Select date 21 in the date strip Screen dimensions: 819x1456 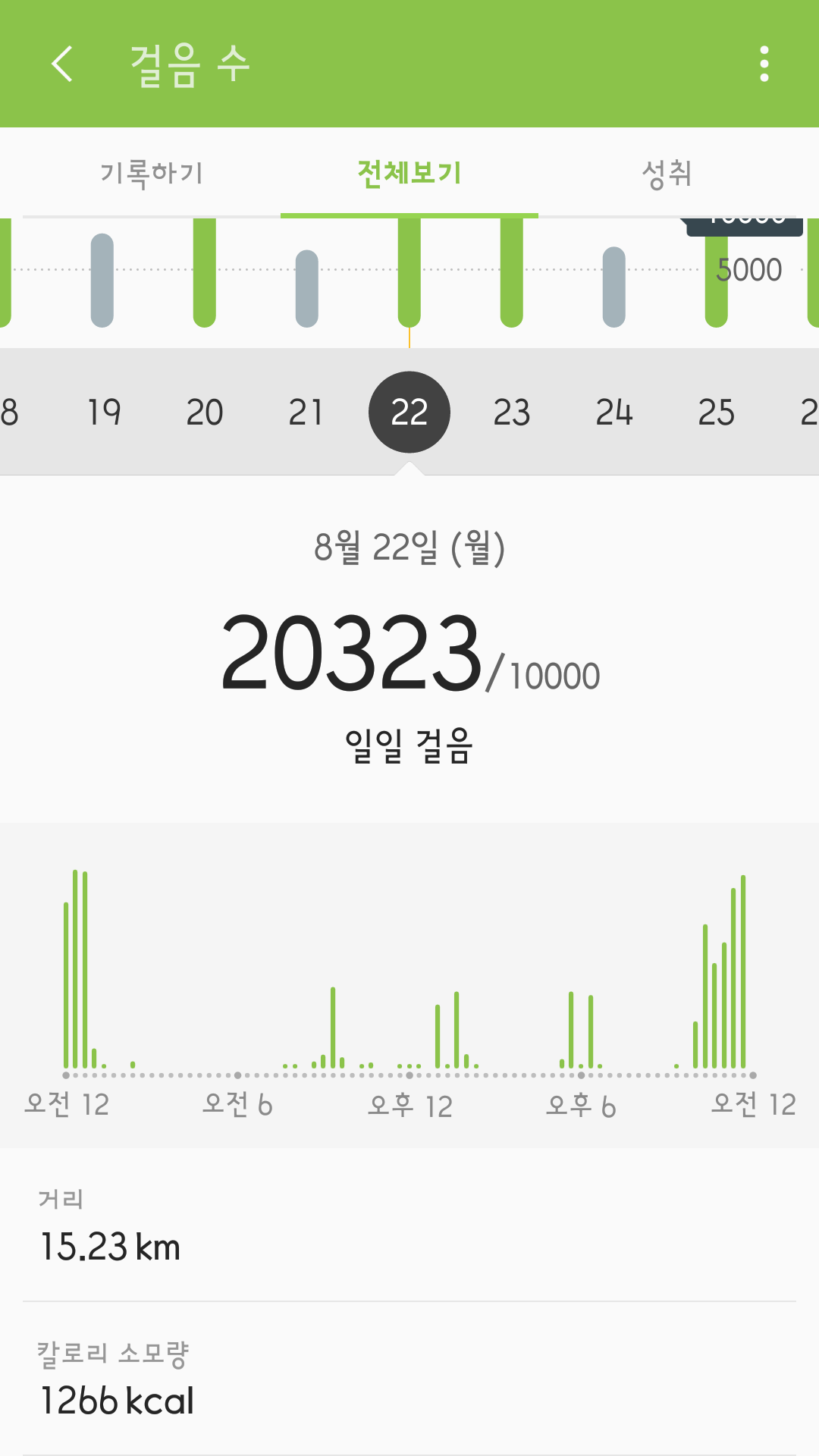click(306, 412)
